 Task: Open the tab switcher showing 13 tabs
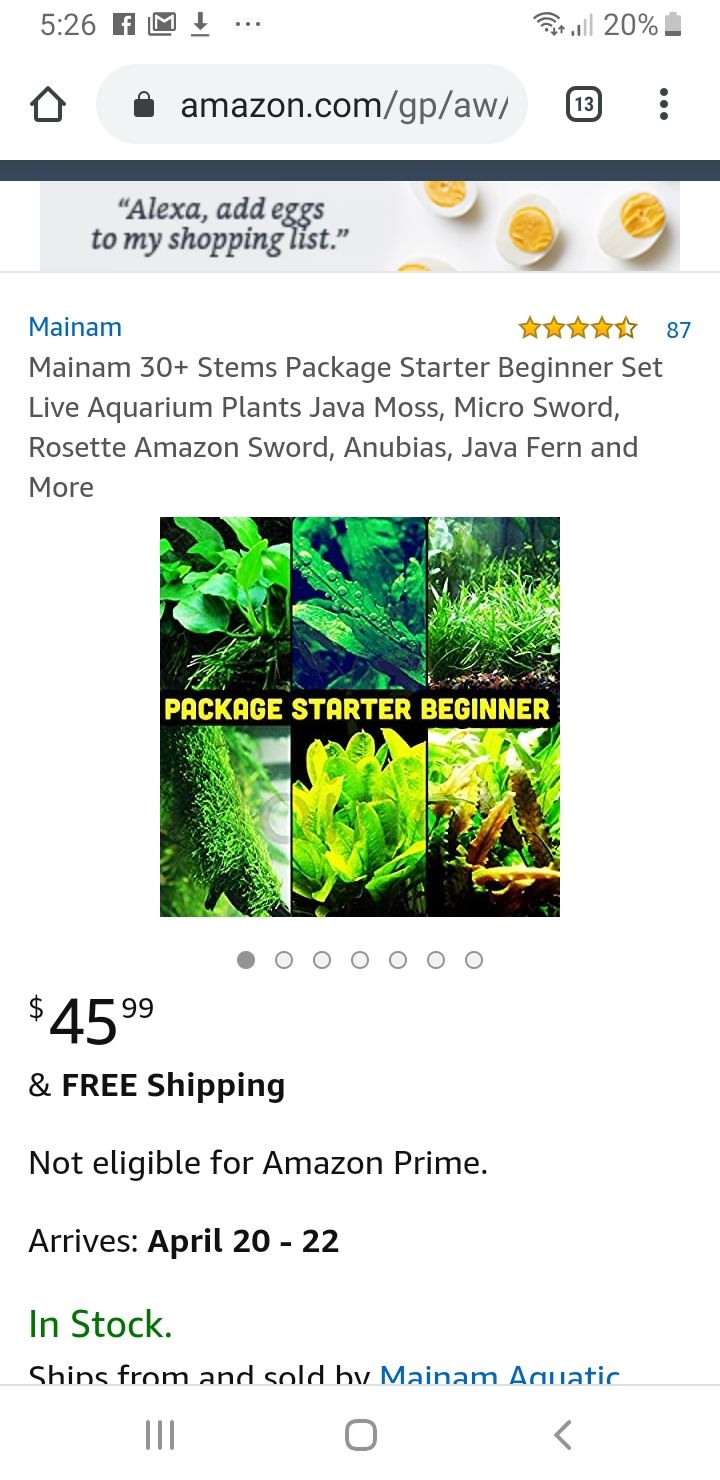(584, 105)
